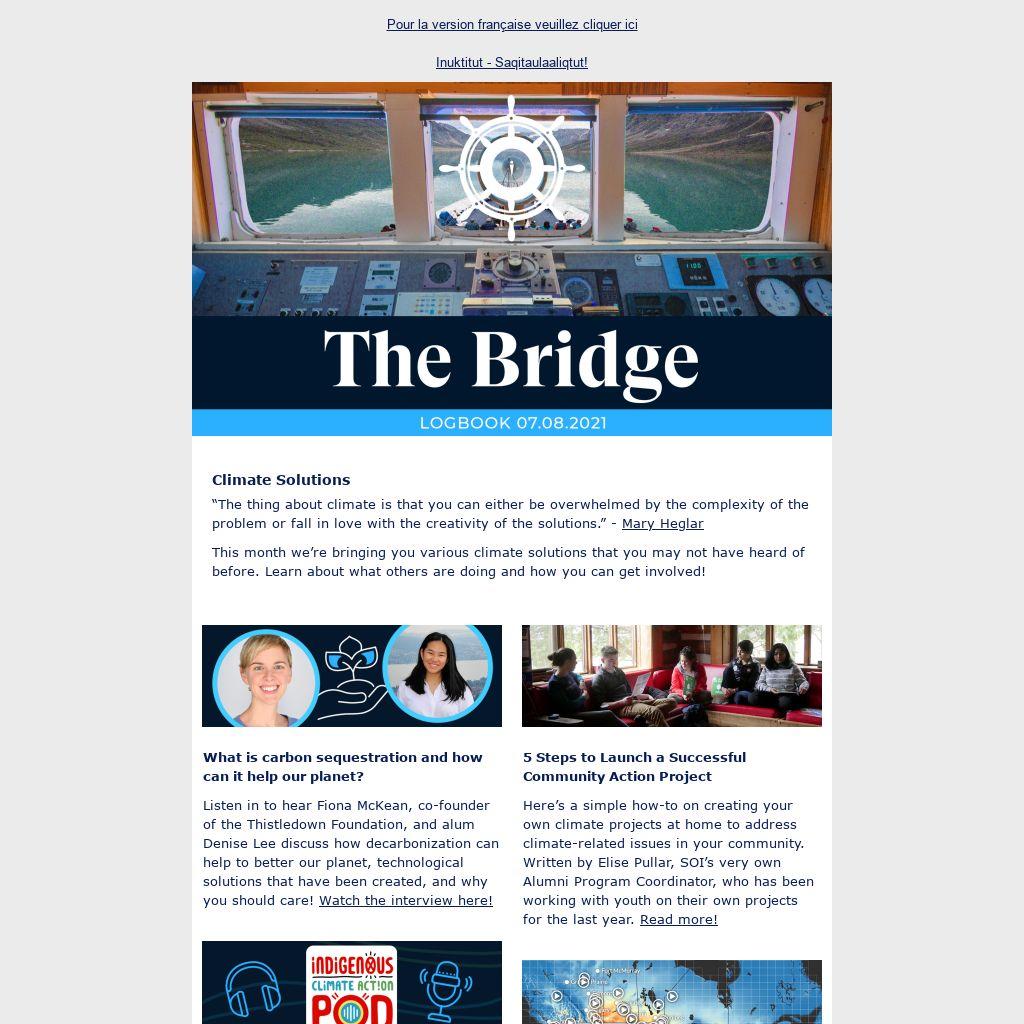Open the Inuktitut version link
This screenshot has width=1024, height=1024.
pyautogui.click(x=512, y=63)
